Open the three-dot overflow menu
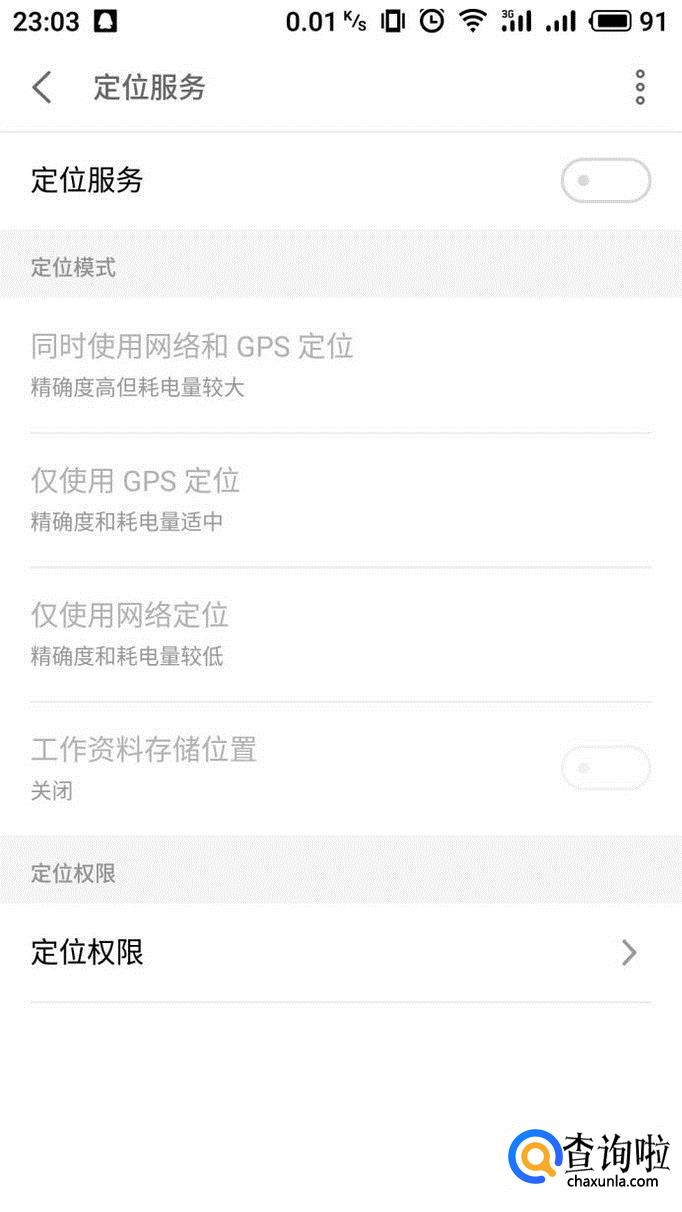Viewport: 682px width, 1212px height. pos(640,88)
